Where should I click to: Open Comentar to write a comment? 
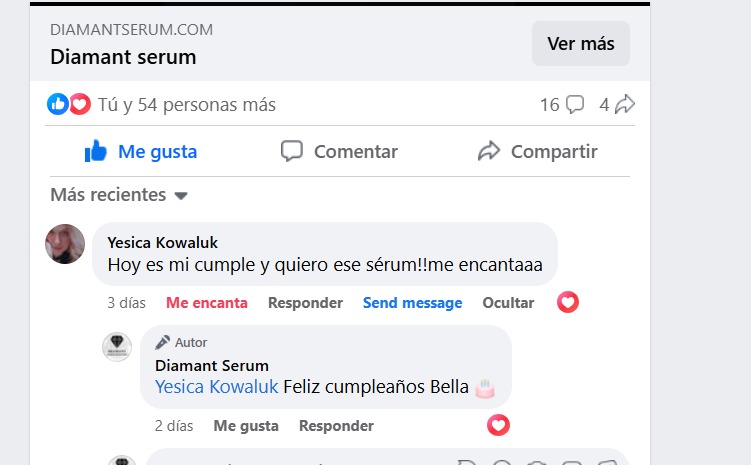pyautogui.click(x=340, y=152)
